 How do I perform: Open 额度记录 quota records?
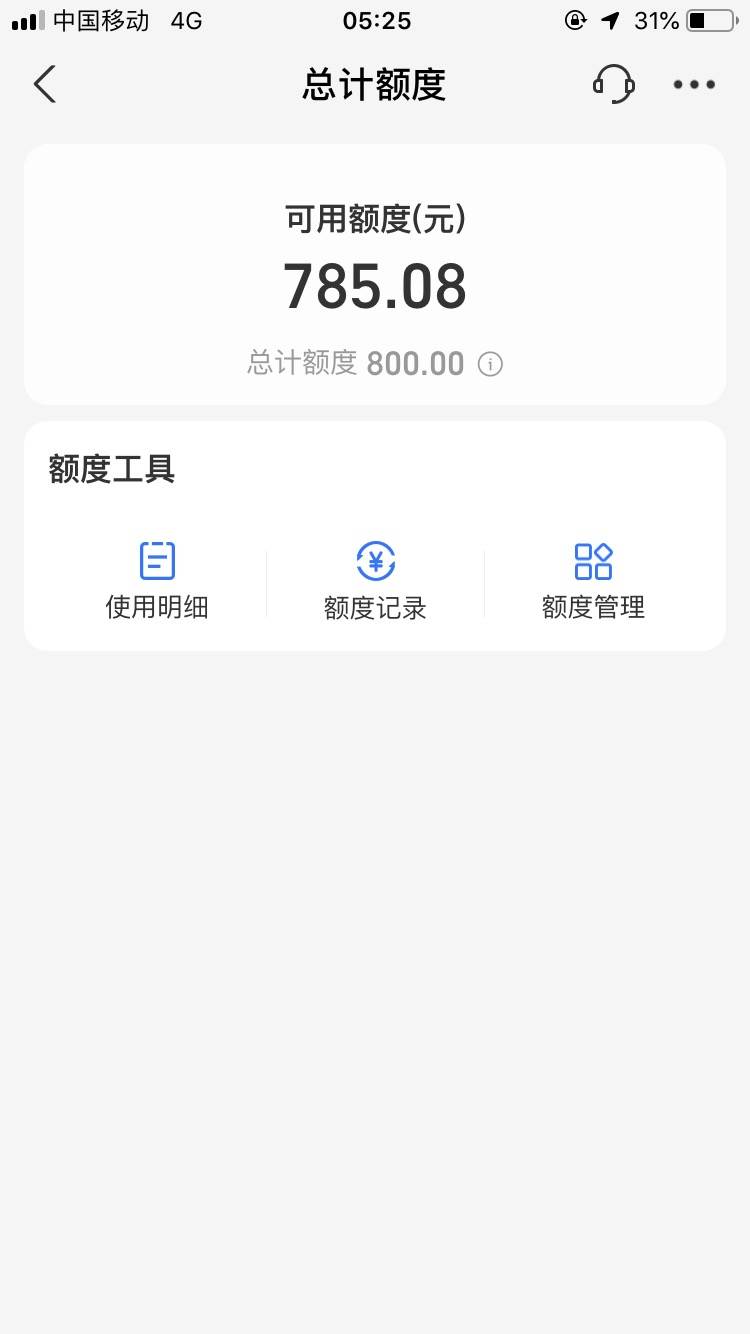click(x=375, y=581)
